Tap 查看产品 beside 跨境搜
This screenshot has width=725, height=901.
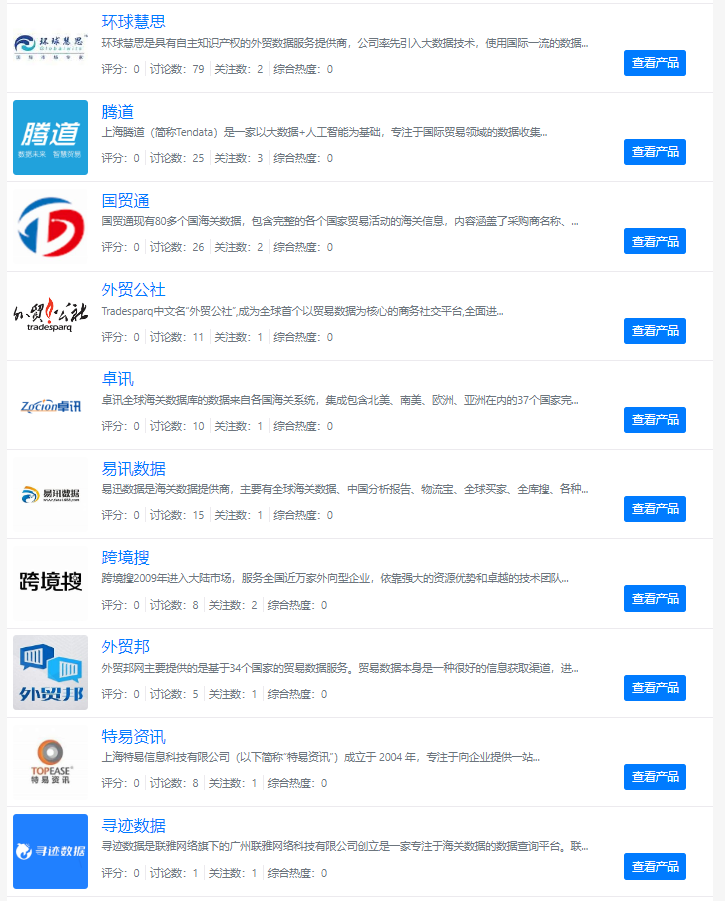tap(655, 598)
